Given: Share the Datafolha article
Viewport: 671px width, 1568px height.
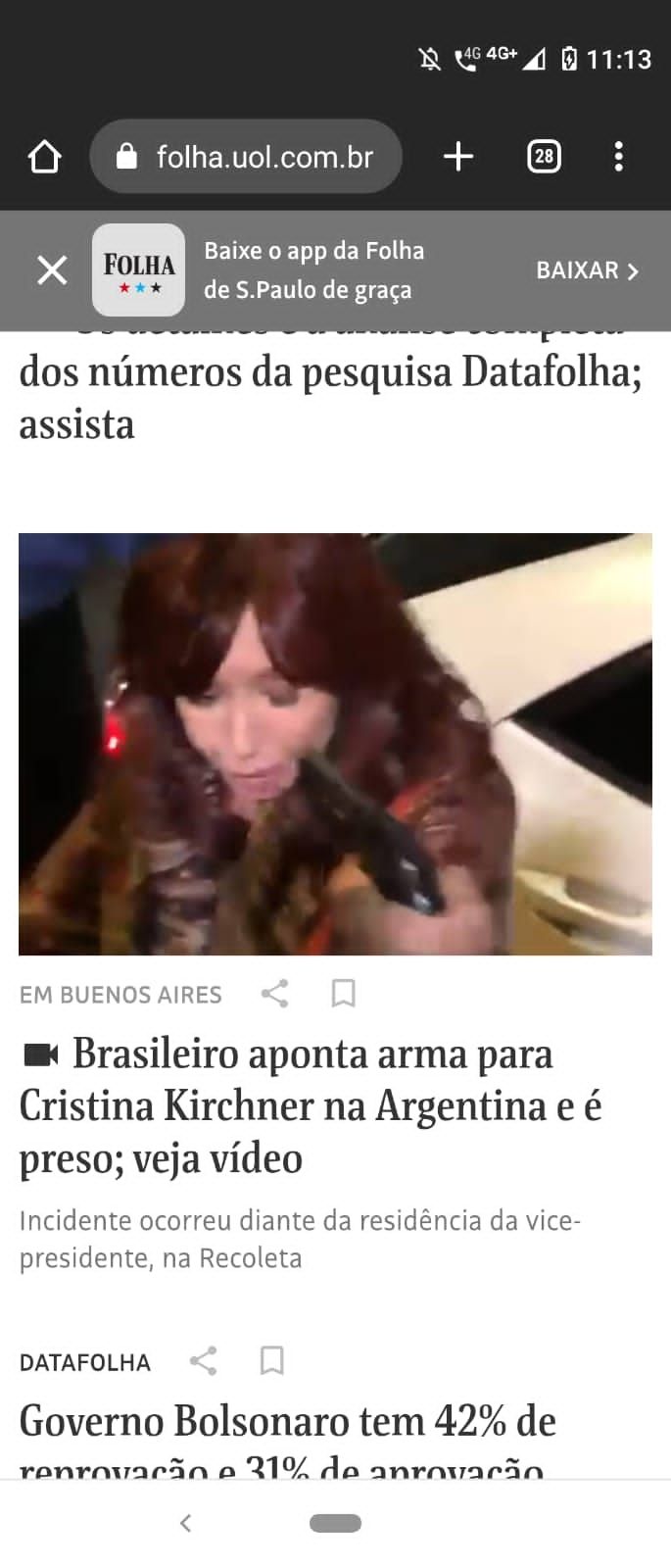Looking at the screenshot, I should click(203, 1361).
